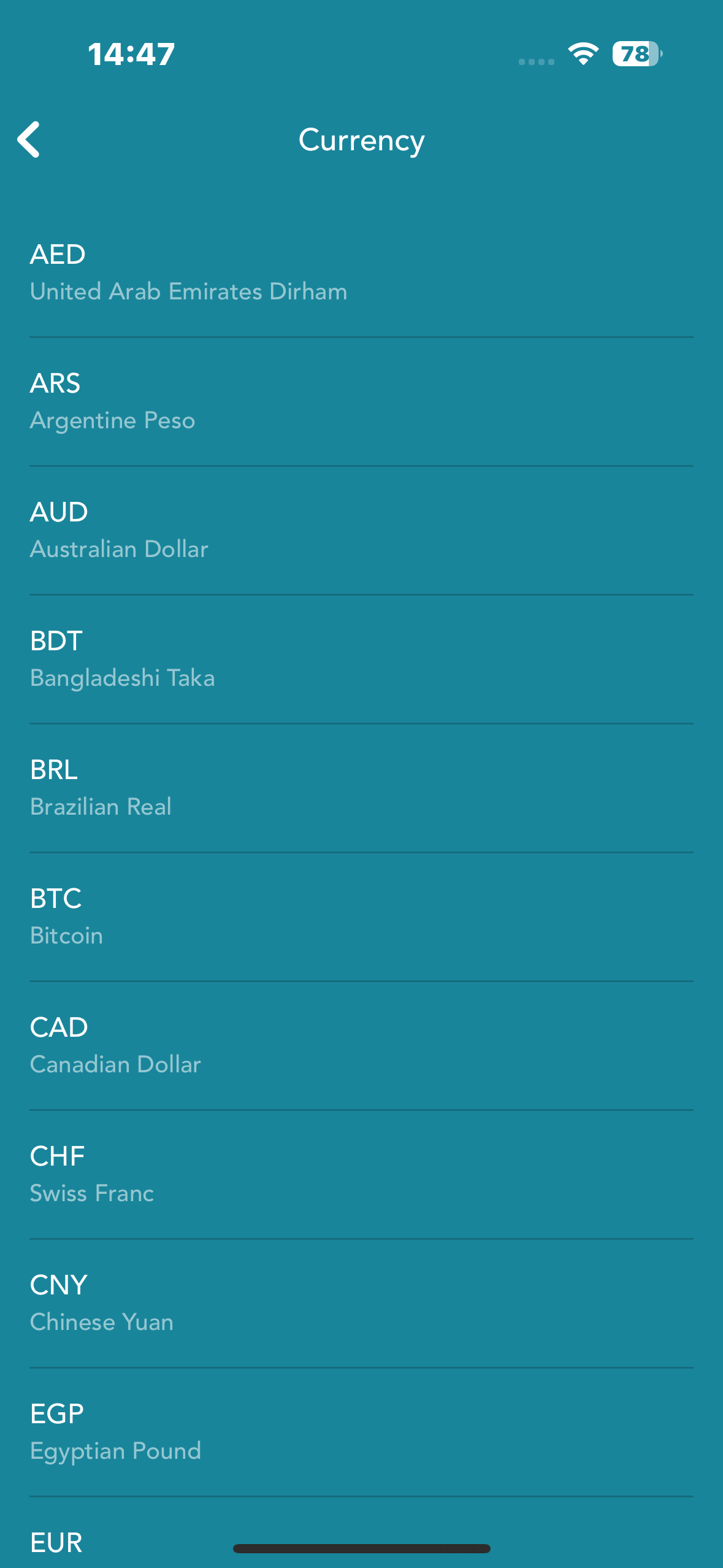
Task: Pick AUD Australian Dollar
Action: click(x=361, y=530)
